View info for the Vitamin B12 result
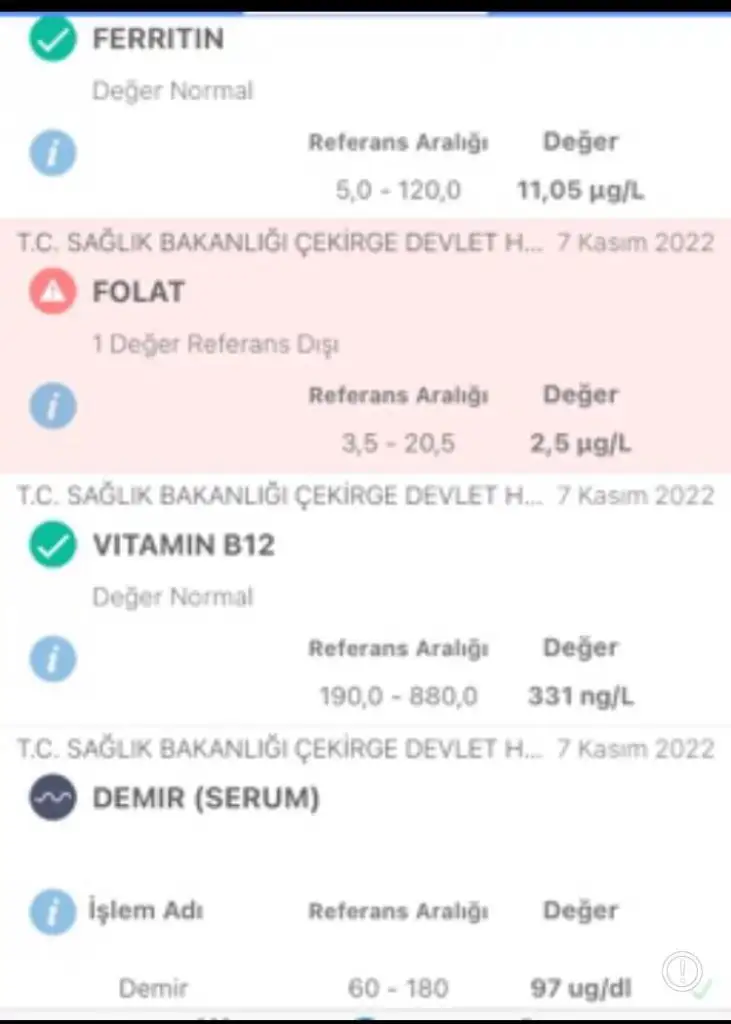731x1024 pixels. 53,660
